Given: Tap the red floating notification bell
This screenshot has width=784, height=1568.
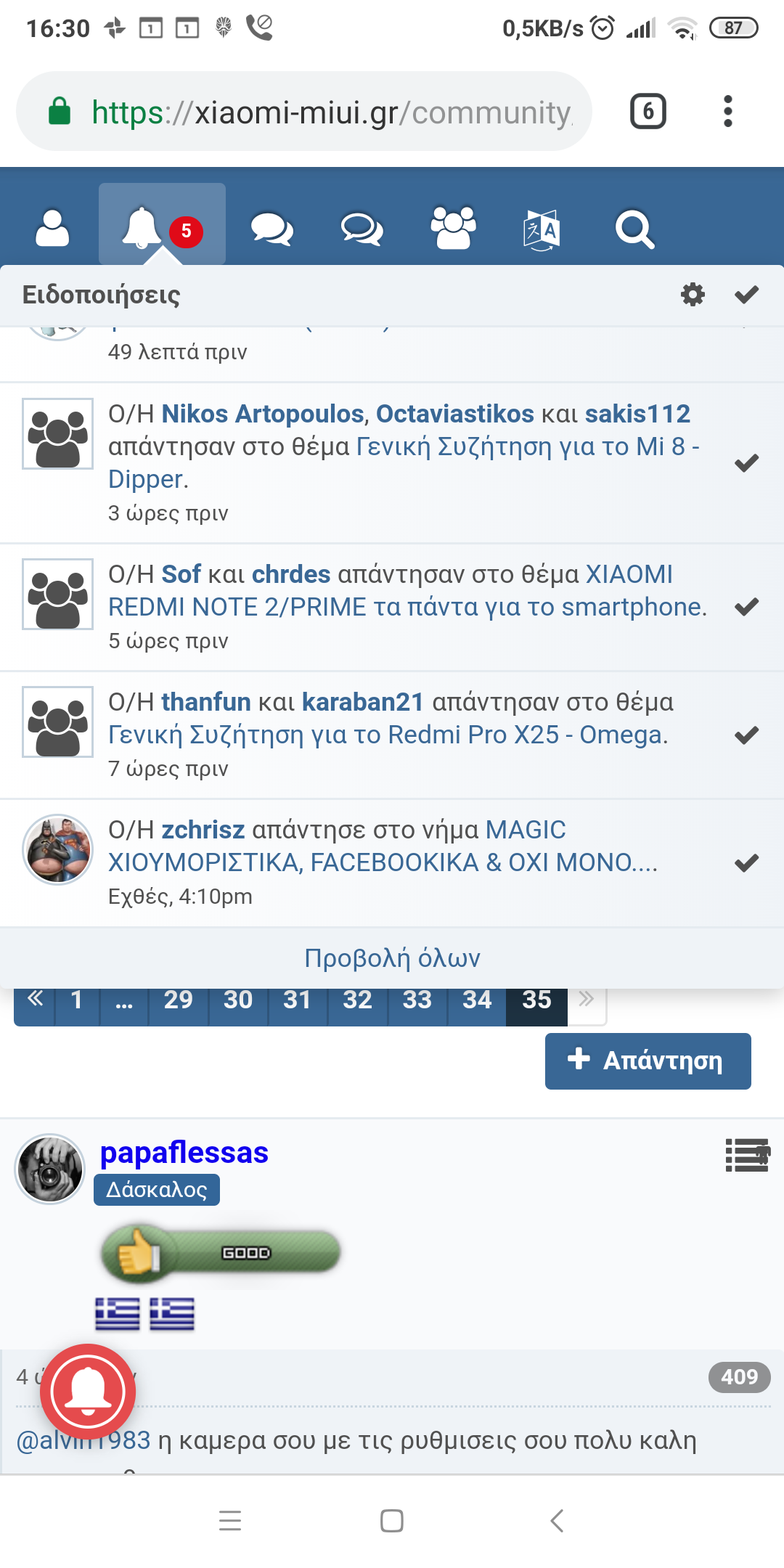Looking at the screenshot, I should click(x=88, y=1391).
